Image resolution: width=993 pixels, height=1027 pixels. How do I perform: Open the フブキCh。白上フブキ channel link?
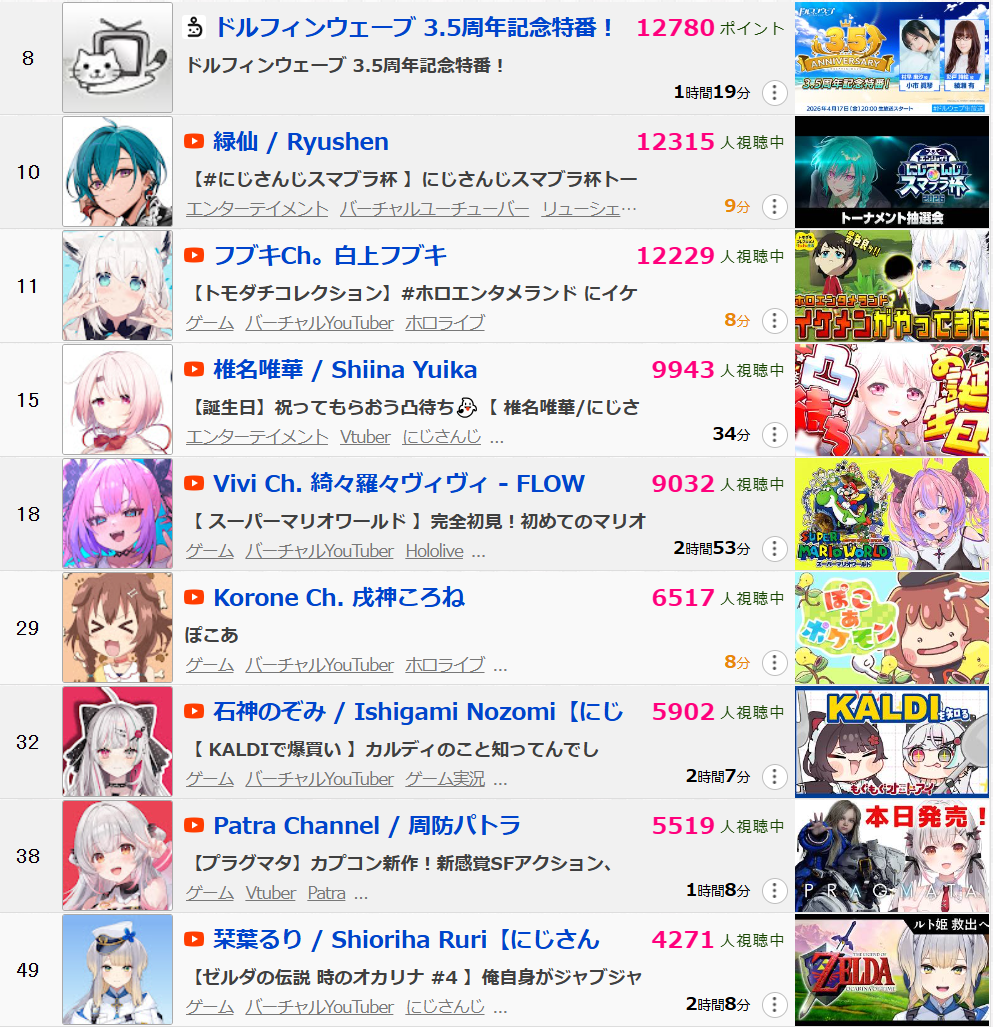tap(330, 256)
